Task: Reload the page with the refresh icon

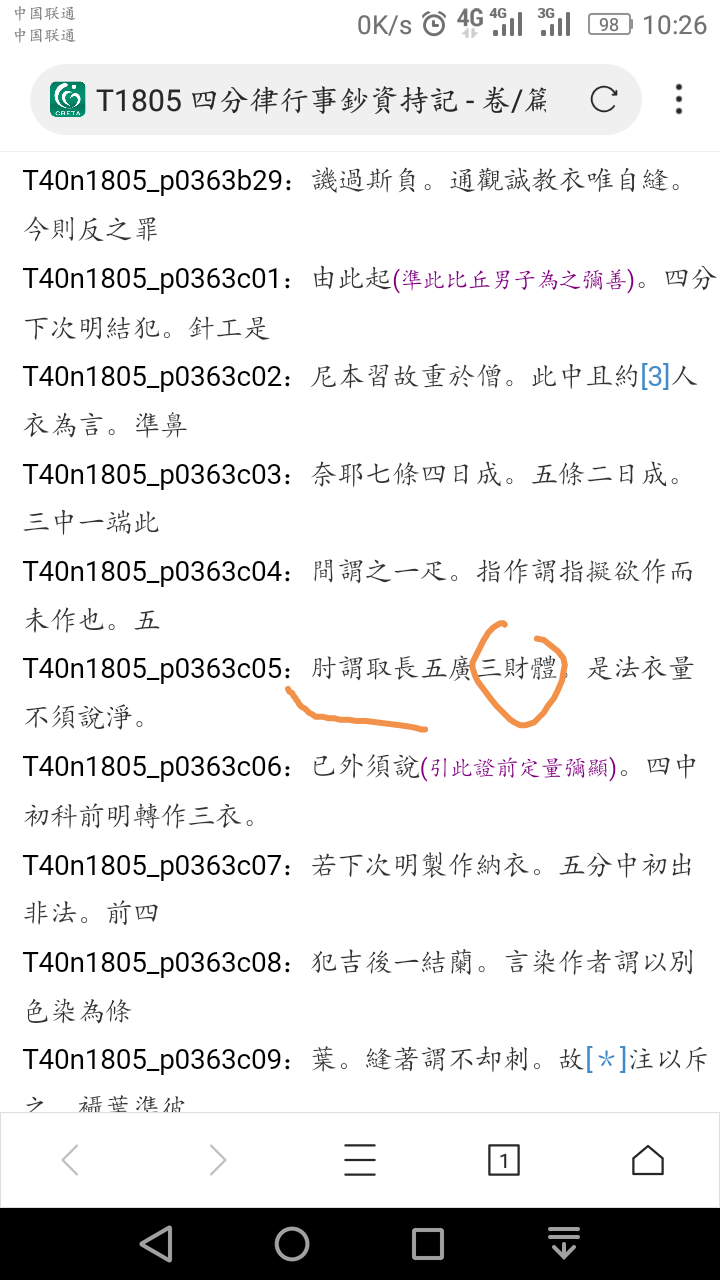Action: coord(603,99)
